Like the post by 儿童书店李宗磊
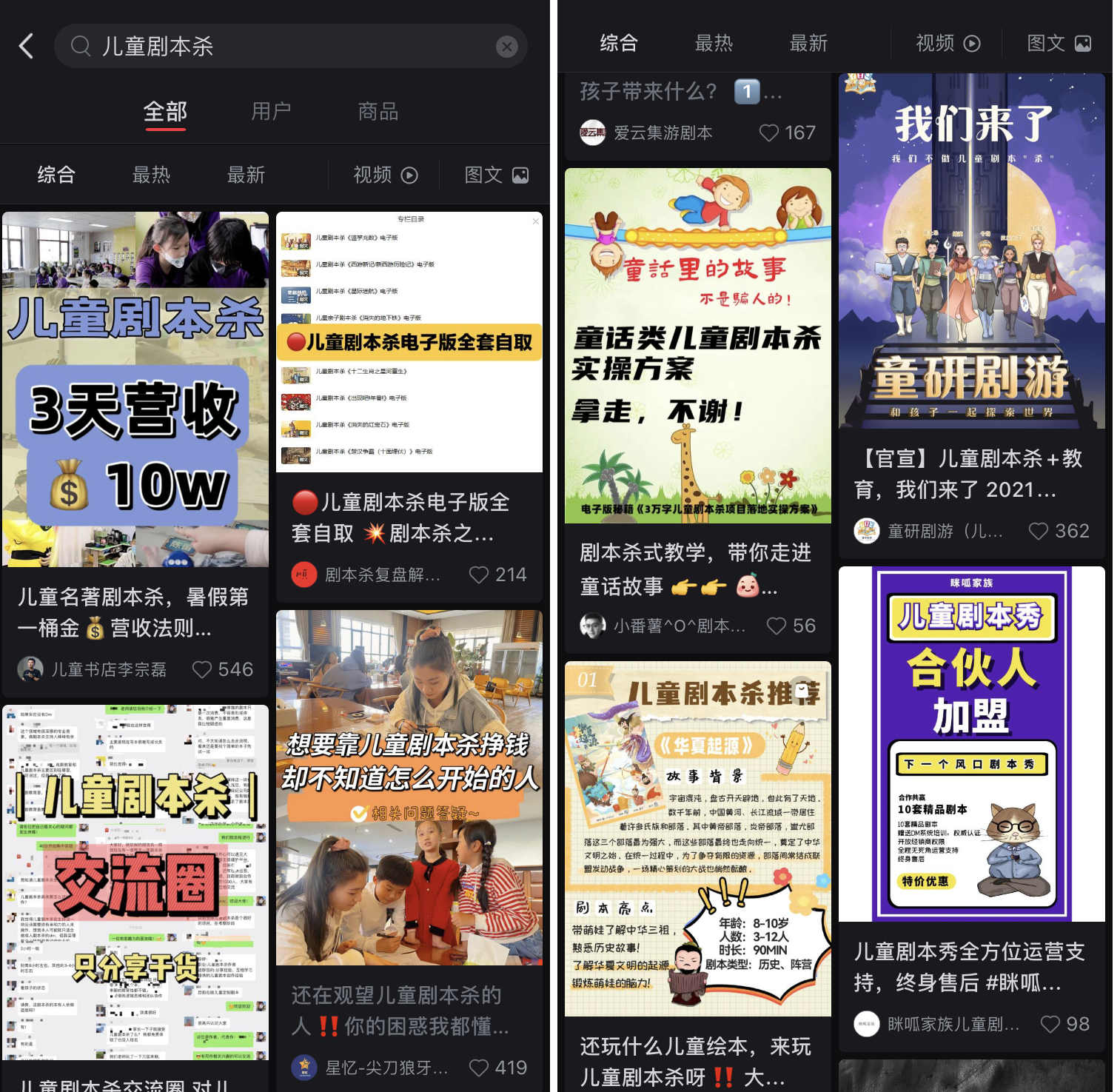 point(202,669)
